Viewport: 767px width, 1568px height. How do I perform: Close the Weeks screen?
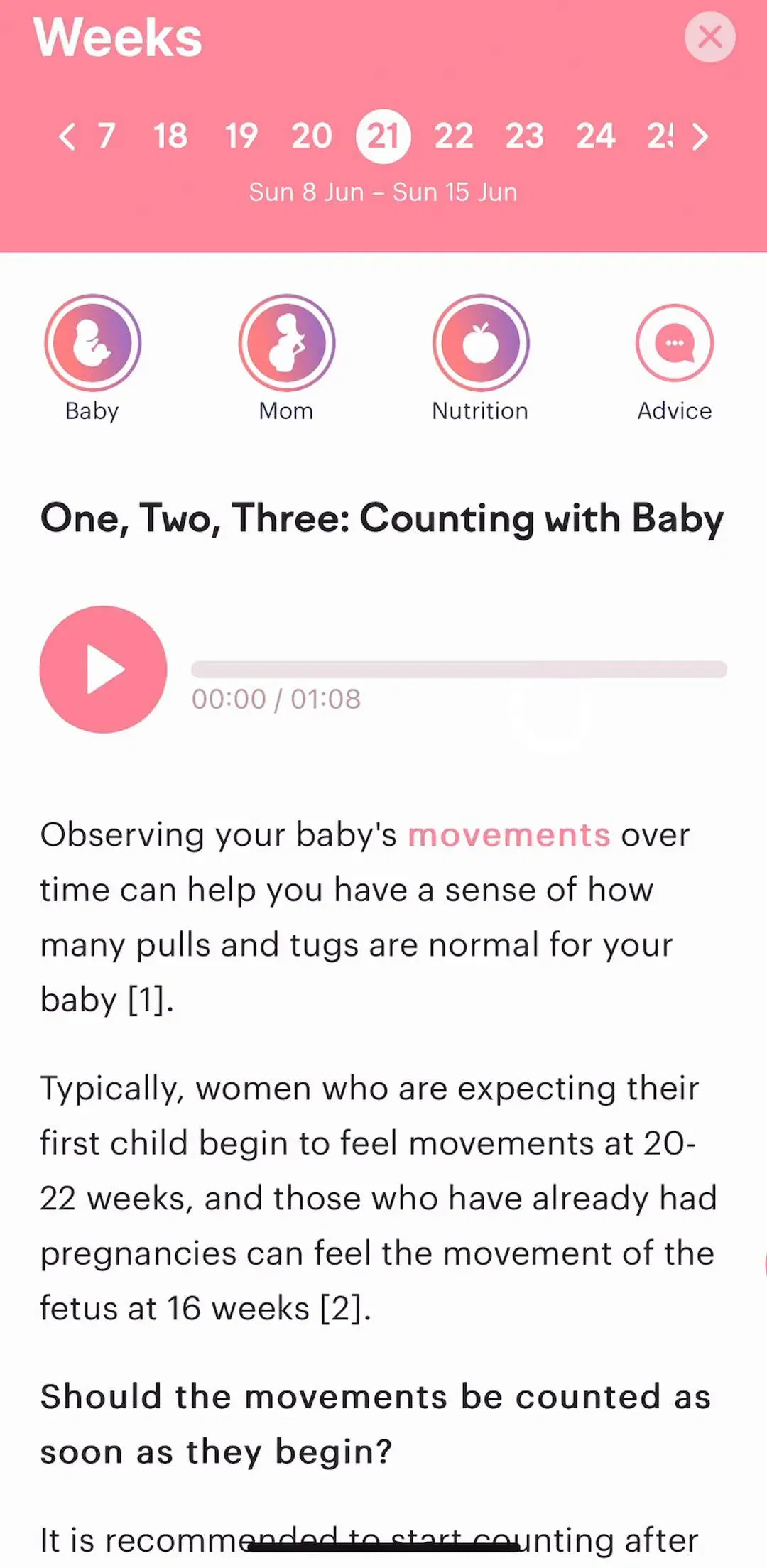coord(709,37)
